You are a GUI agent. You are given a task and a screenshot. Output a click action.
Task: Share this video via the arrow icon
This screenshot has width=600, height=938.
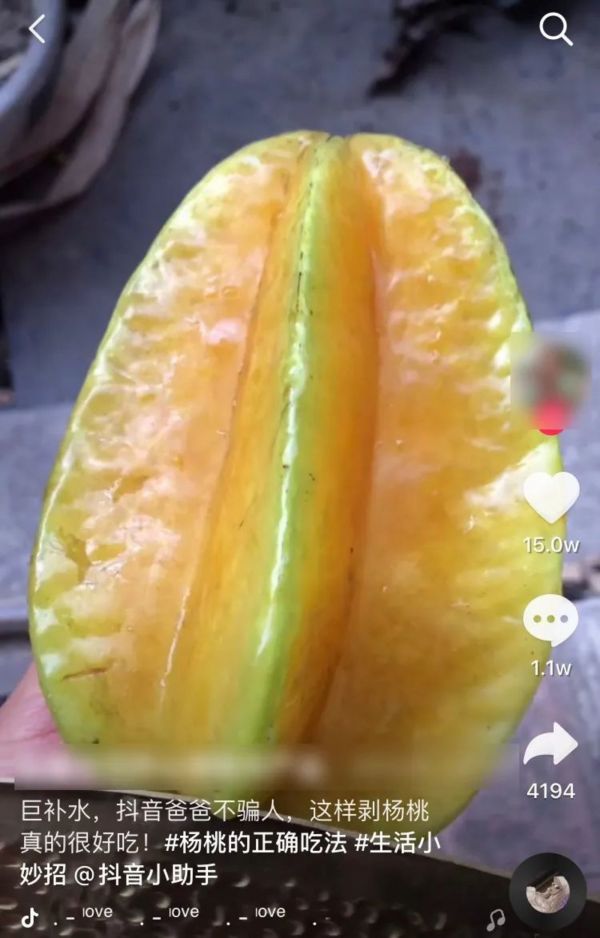coord(551,746)
